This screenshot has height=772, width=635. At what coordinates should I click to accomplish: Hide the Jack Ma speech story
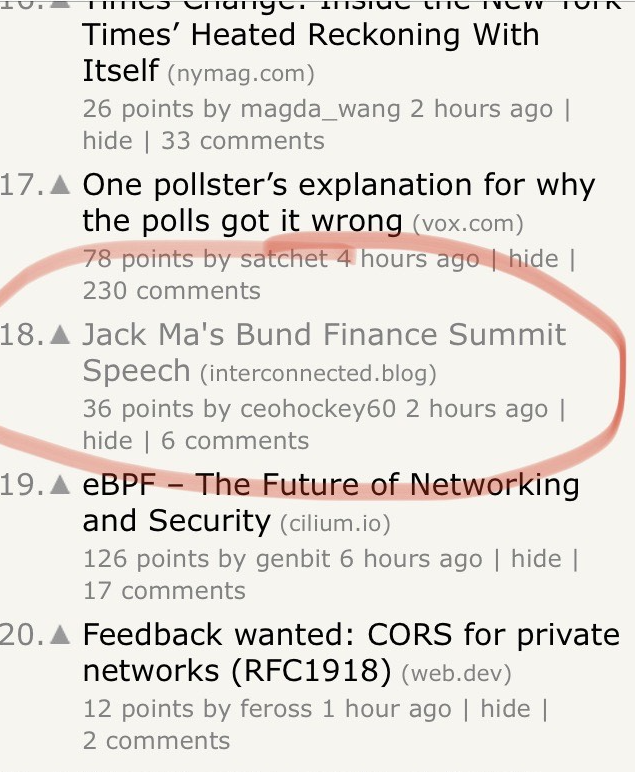[107, 440]
